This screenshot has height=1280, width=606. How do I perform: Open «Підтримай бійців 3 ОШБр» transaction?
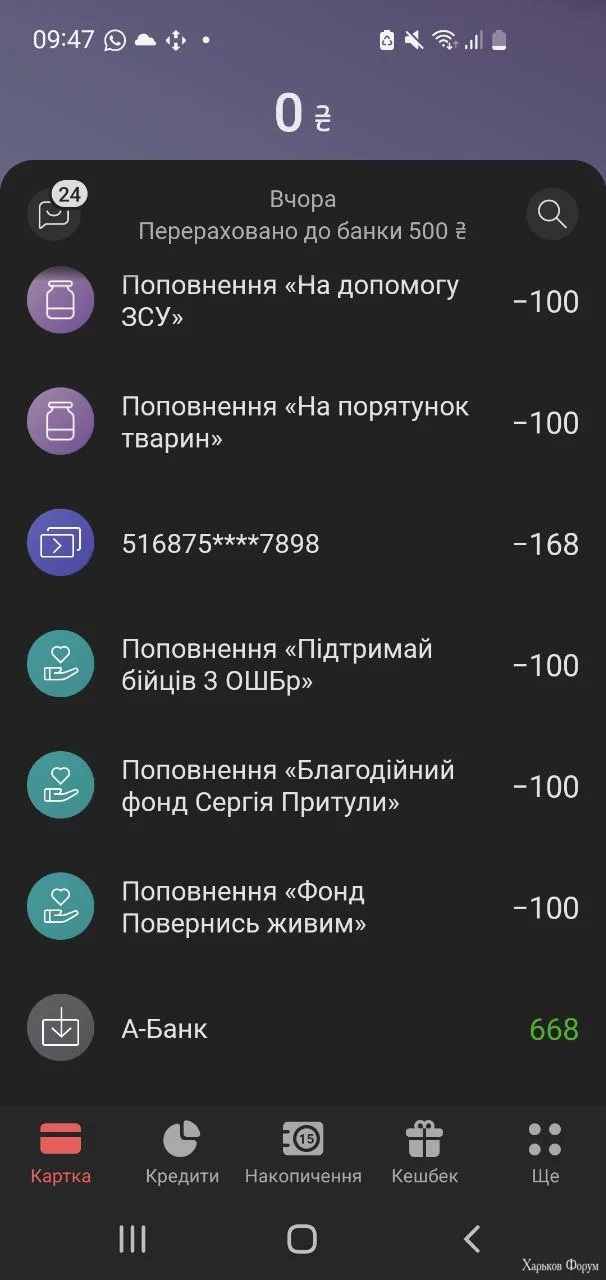(x=300, y=665)
